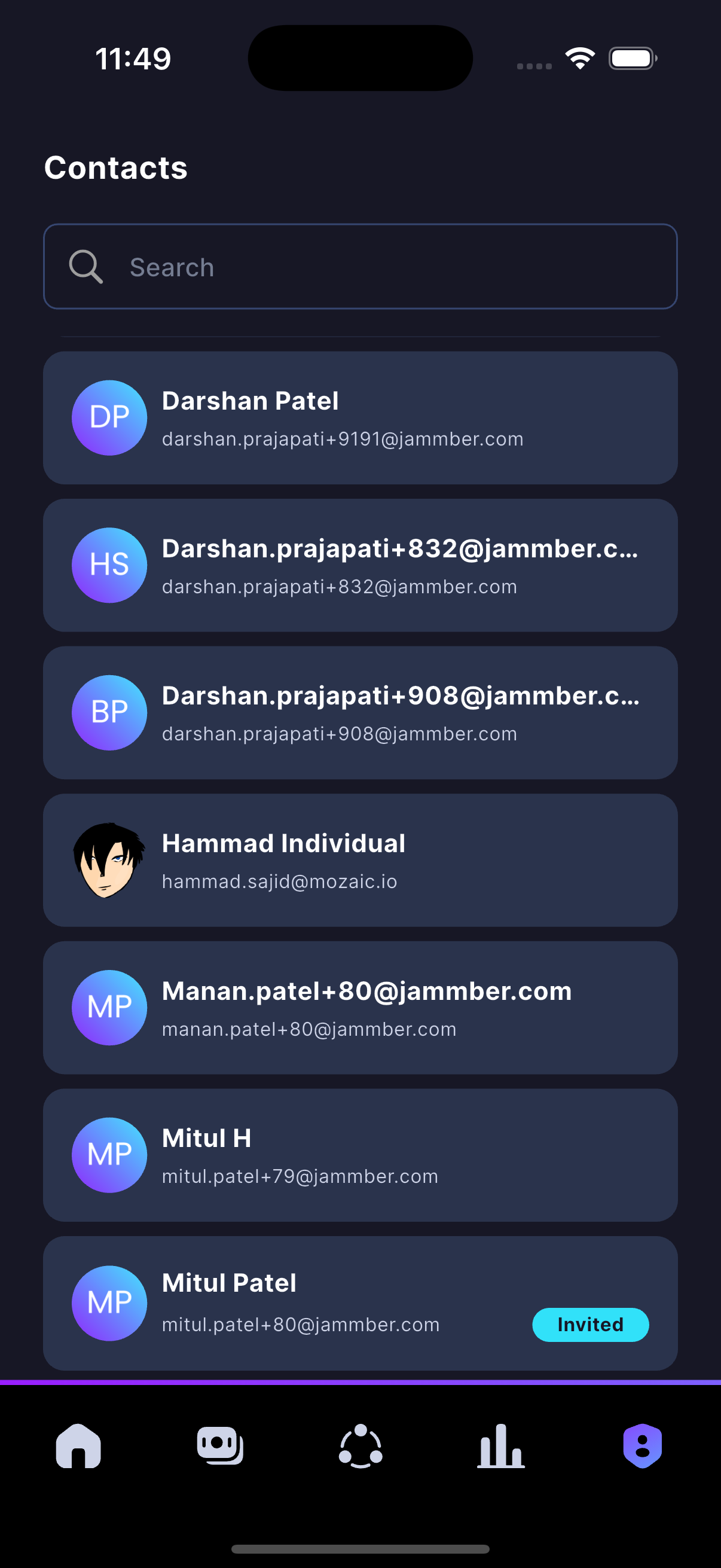Select the darshan.prajapati+908 contact
Image resolution: width=721 pixels, height=1568 pixels.
tap(360, 713)
